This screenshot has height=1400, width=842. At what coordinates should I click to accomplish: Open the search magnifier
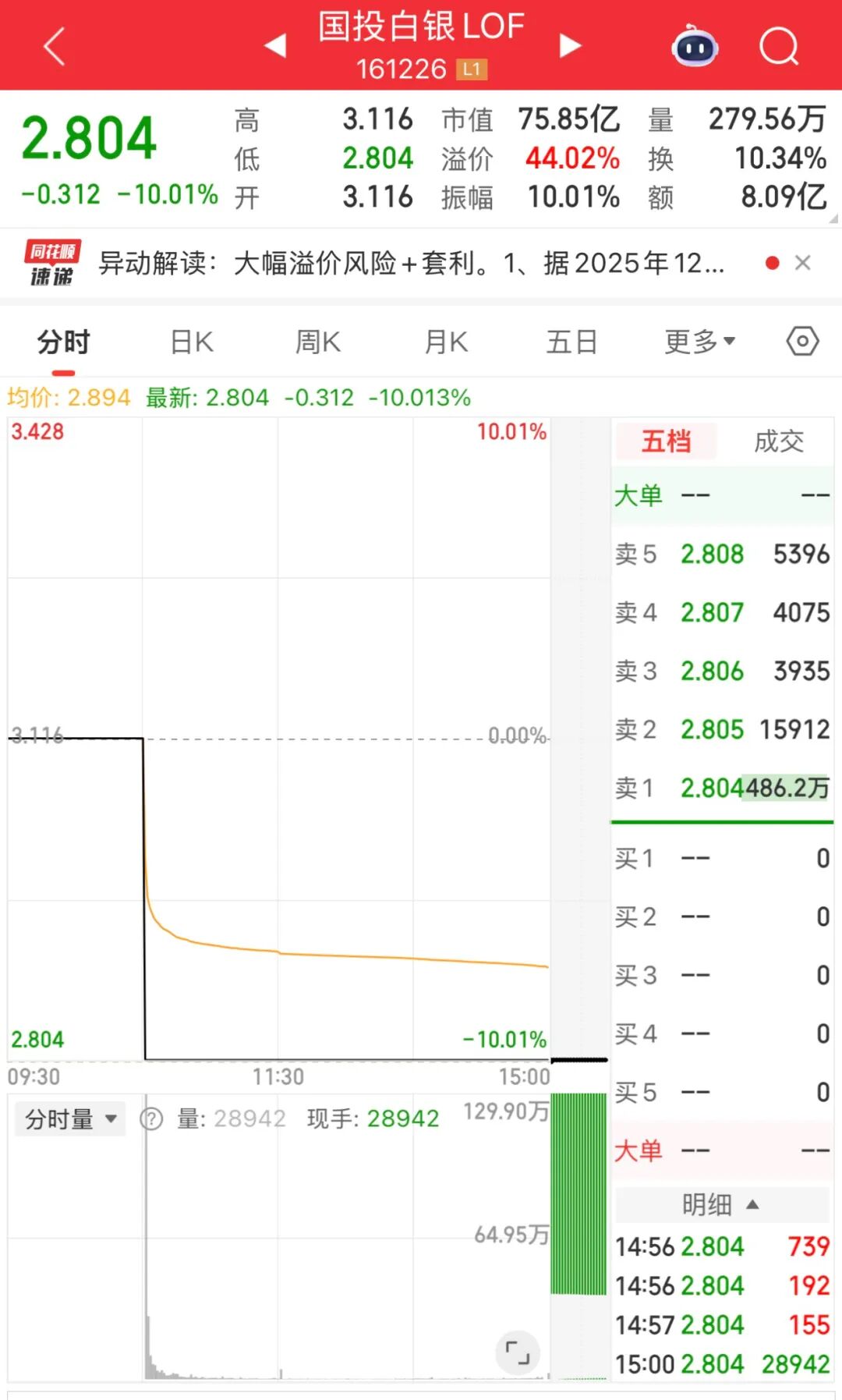coord(778,47)
